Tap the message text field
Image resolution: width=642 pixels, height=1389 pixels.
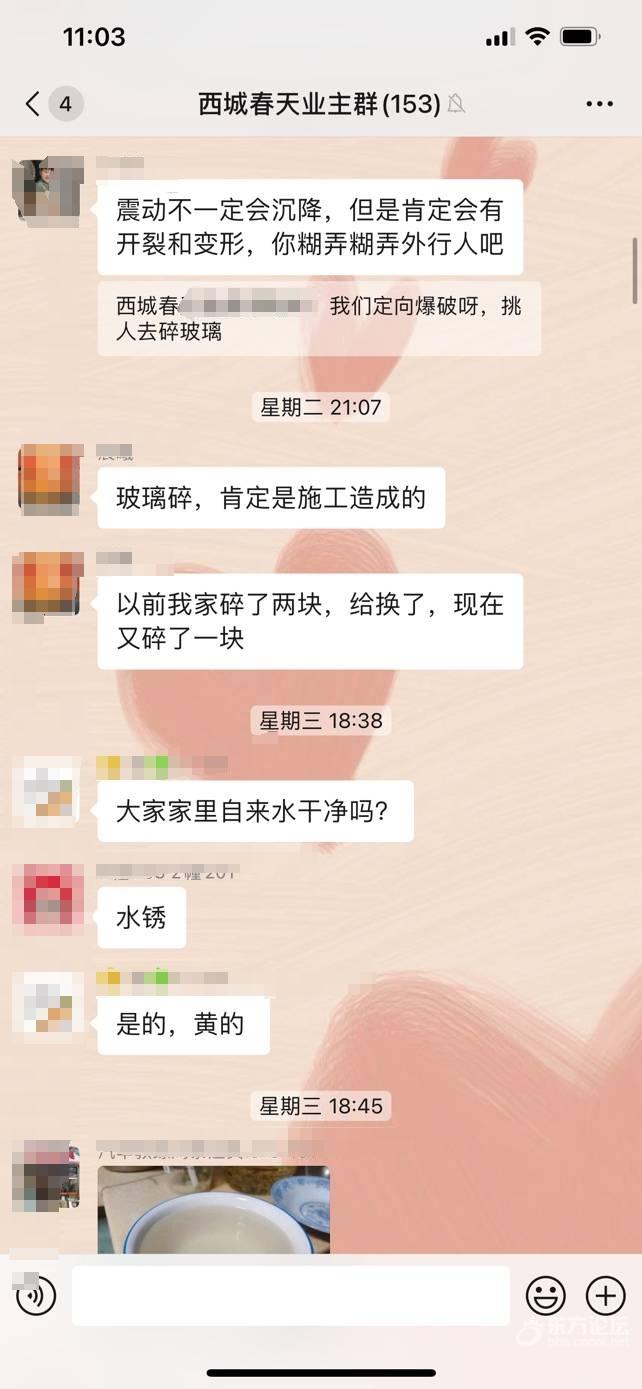point(290,1296)
